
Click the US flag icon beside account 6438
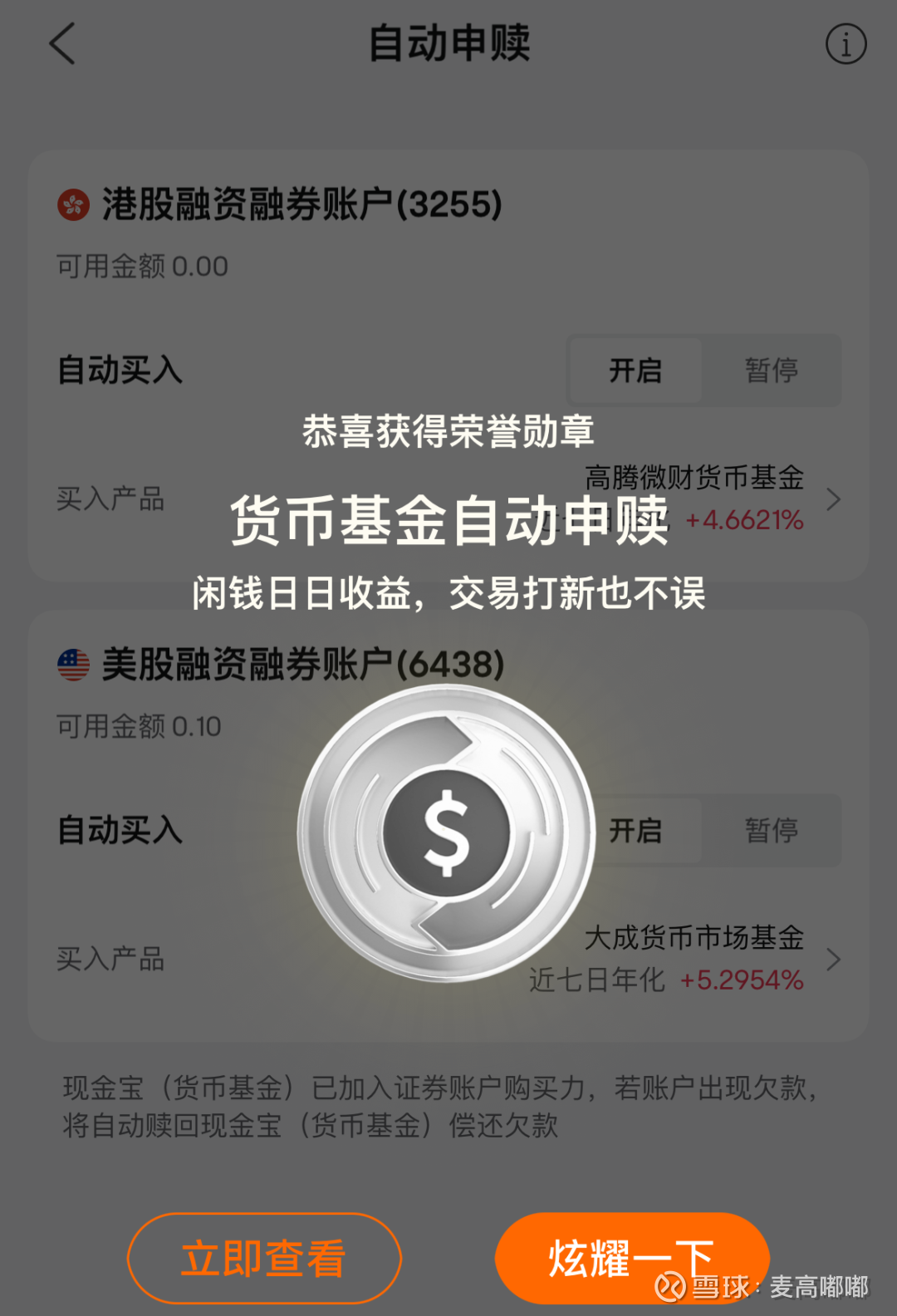73,663
